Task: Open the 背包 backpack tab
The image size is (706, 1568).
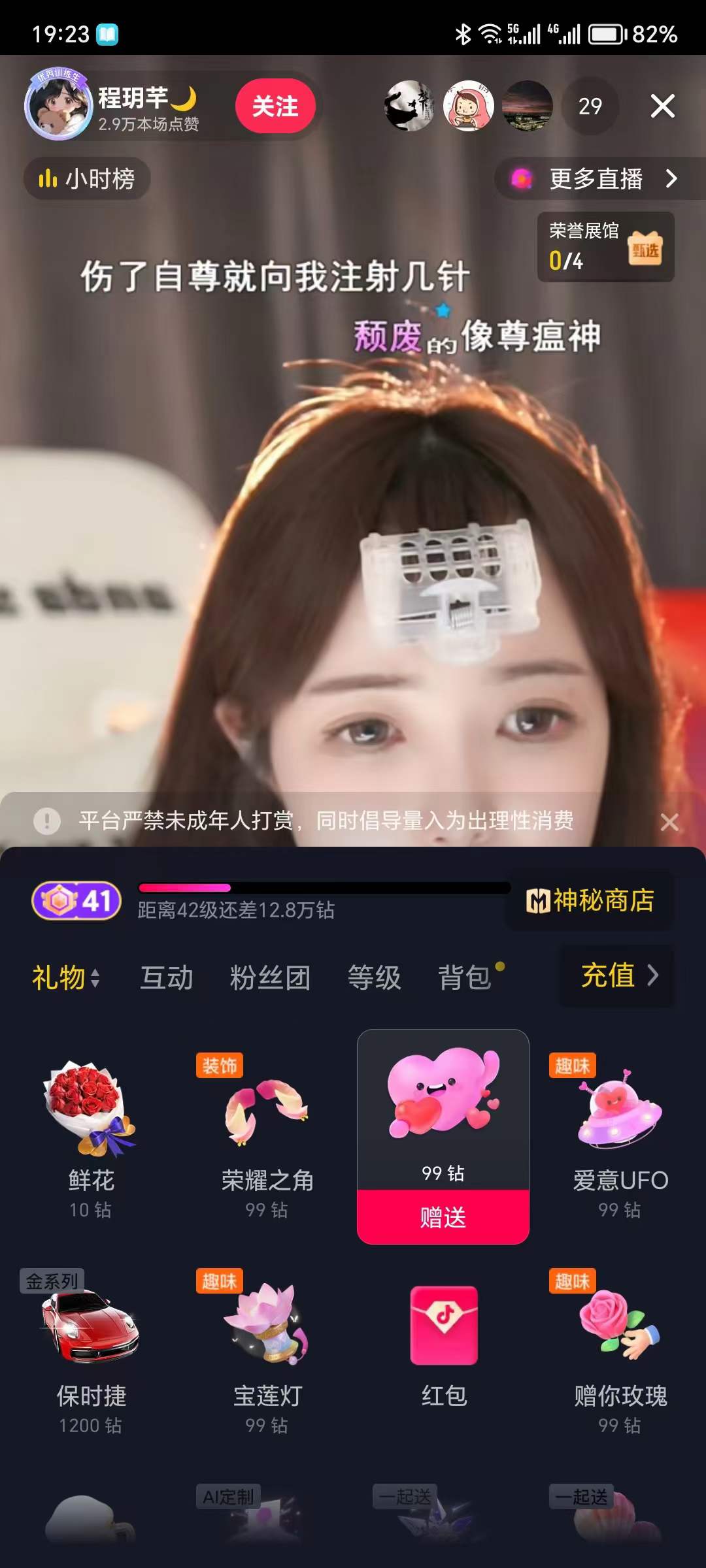Action: [465, 977]
